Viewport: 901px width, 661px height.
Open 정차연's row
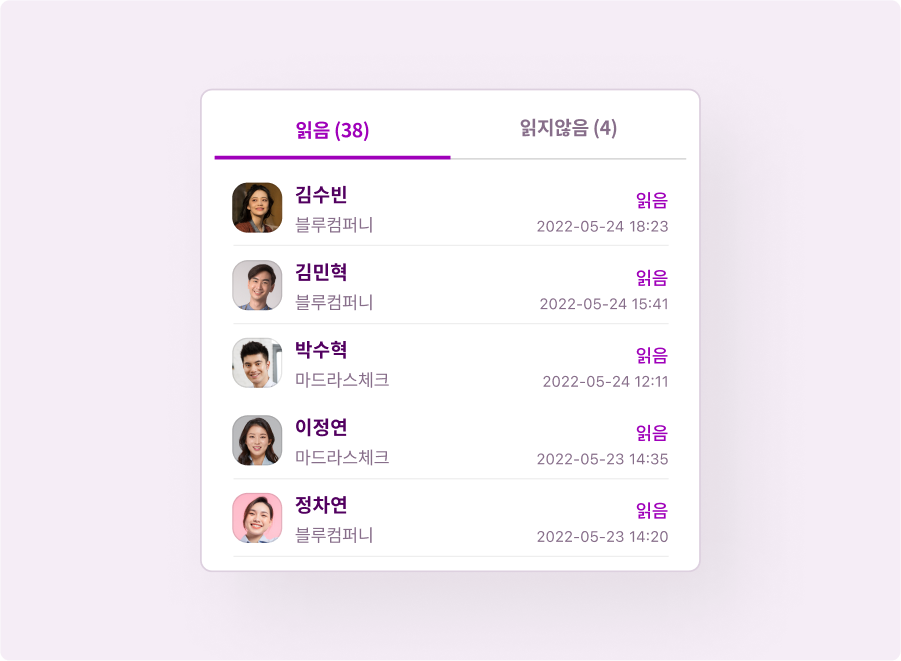tap(450, 518)
